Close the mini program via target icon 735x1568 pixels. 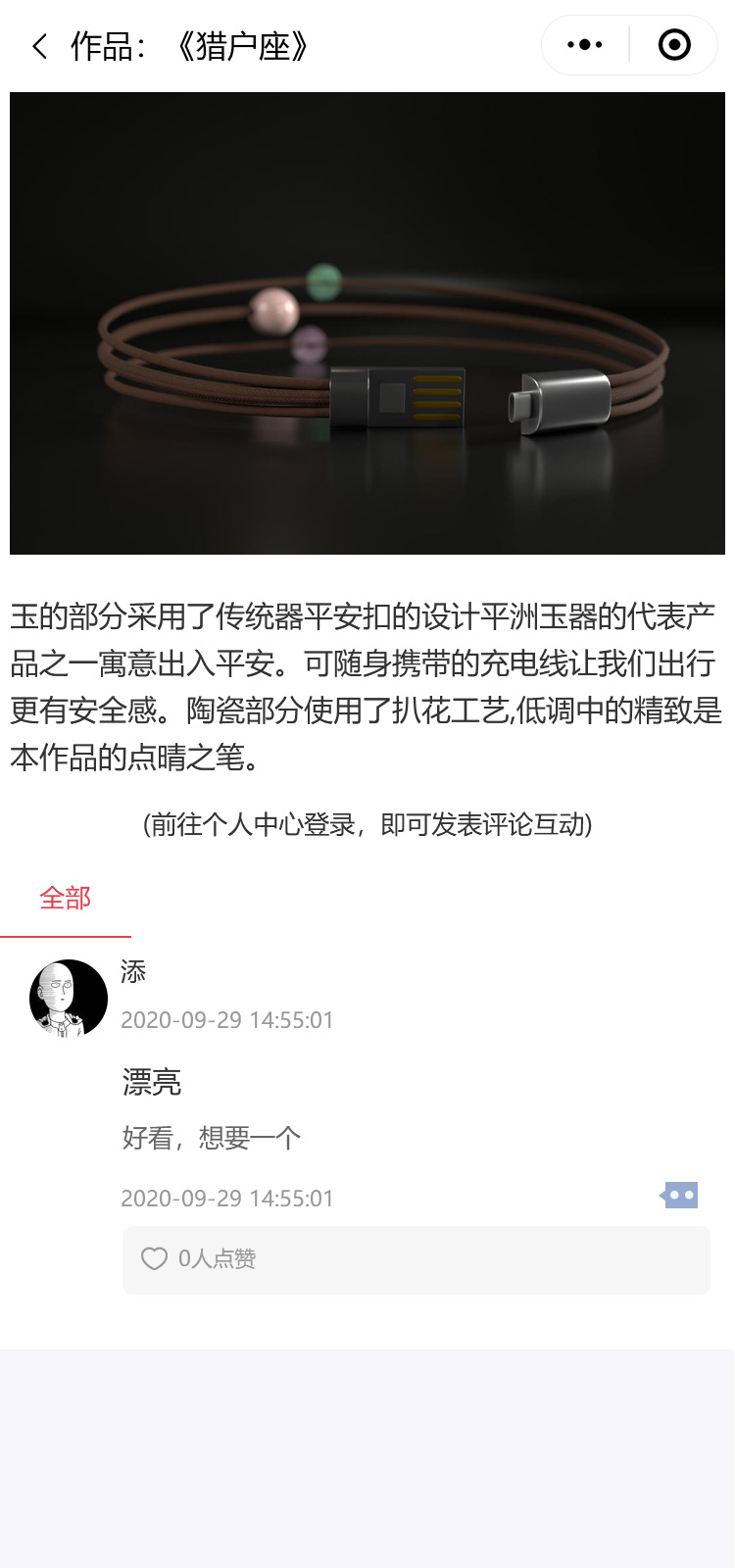tap(674, 45)
